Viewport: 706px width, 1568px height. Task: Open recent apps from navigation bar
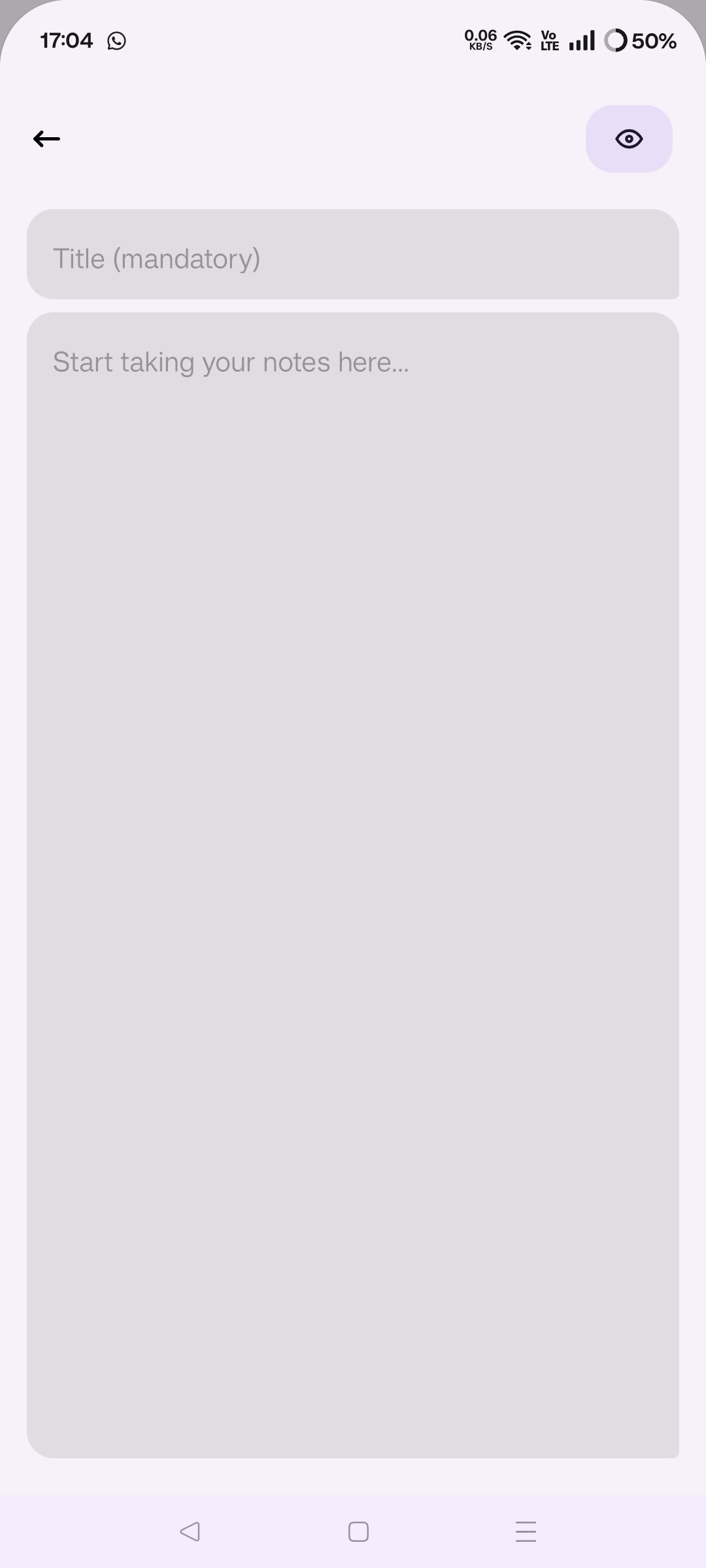pyautogui.click(x=525, y=1531)
